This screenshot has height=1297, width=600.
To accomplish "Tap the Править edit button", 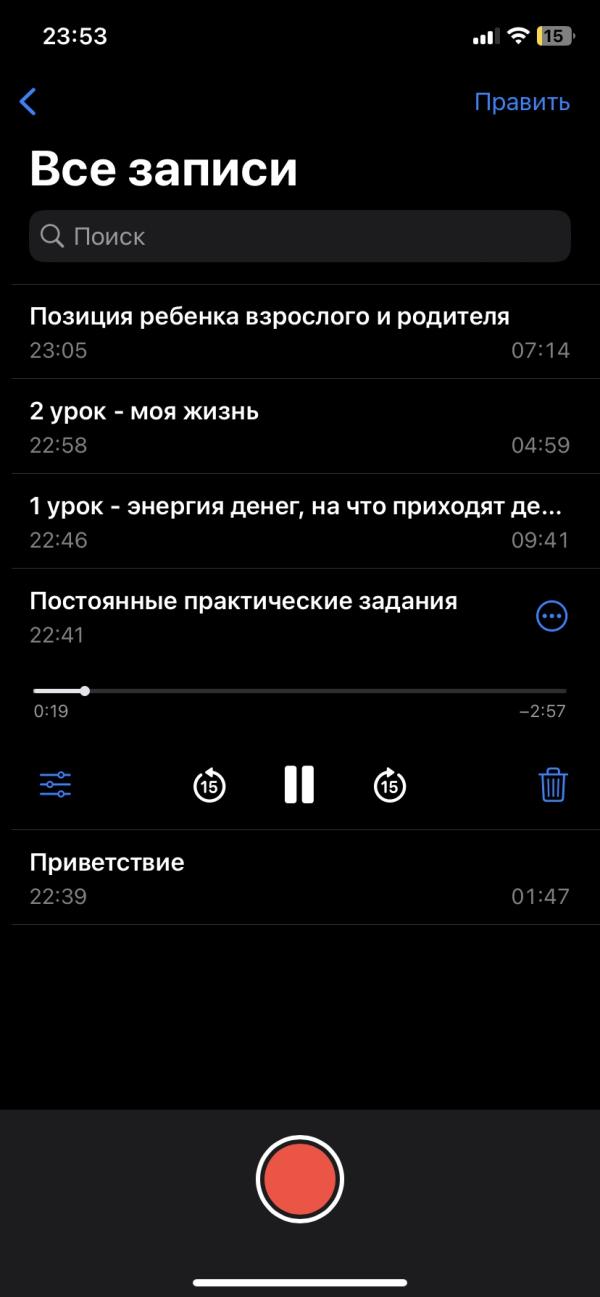I will (522, 102).
